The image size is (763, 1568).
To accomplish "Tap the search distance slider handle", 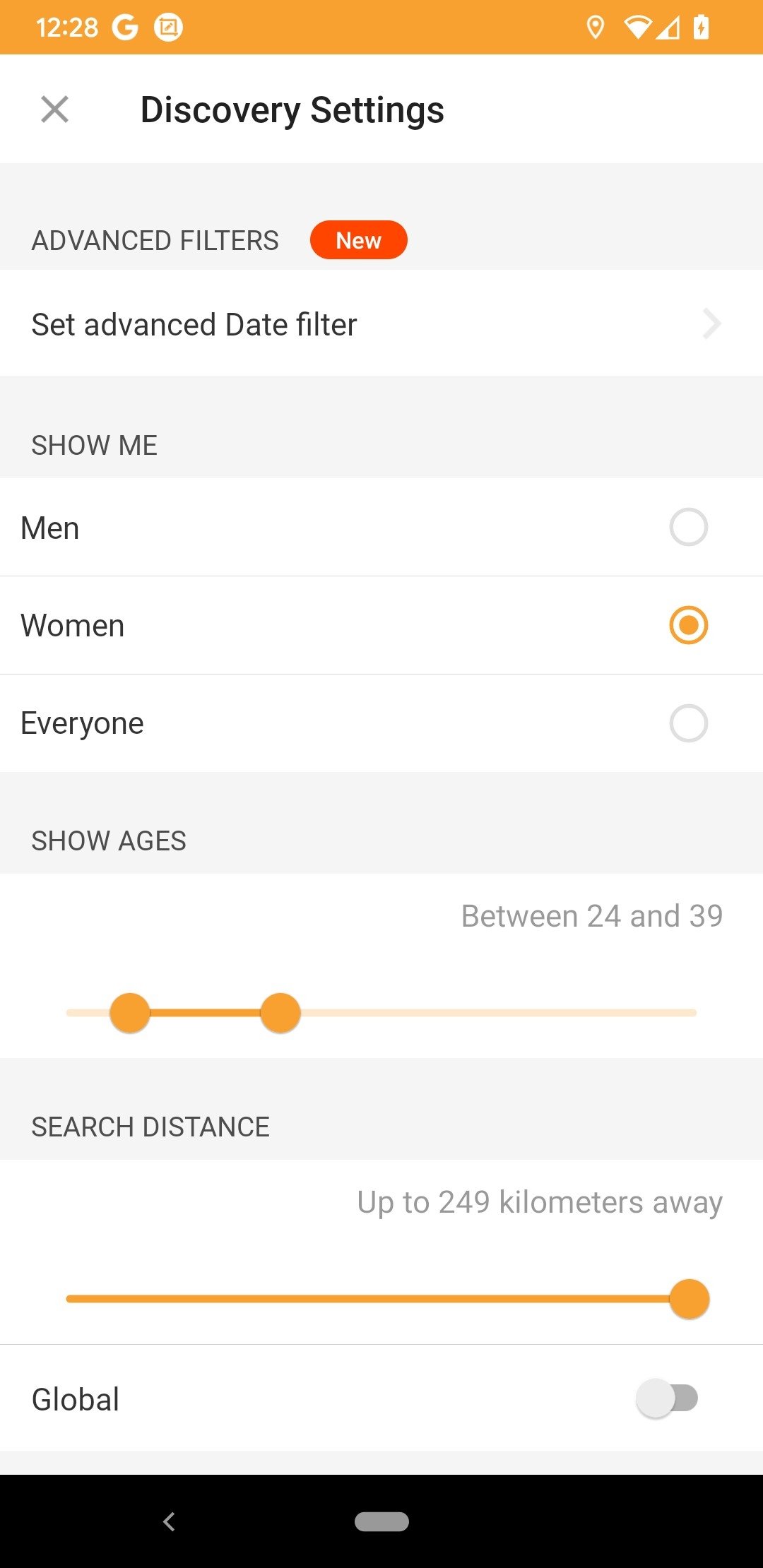I will tap(689, 1298).
